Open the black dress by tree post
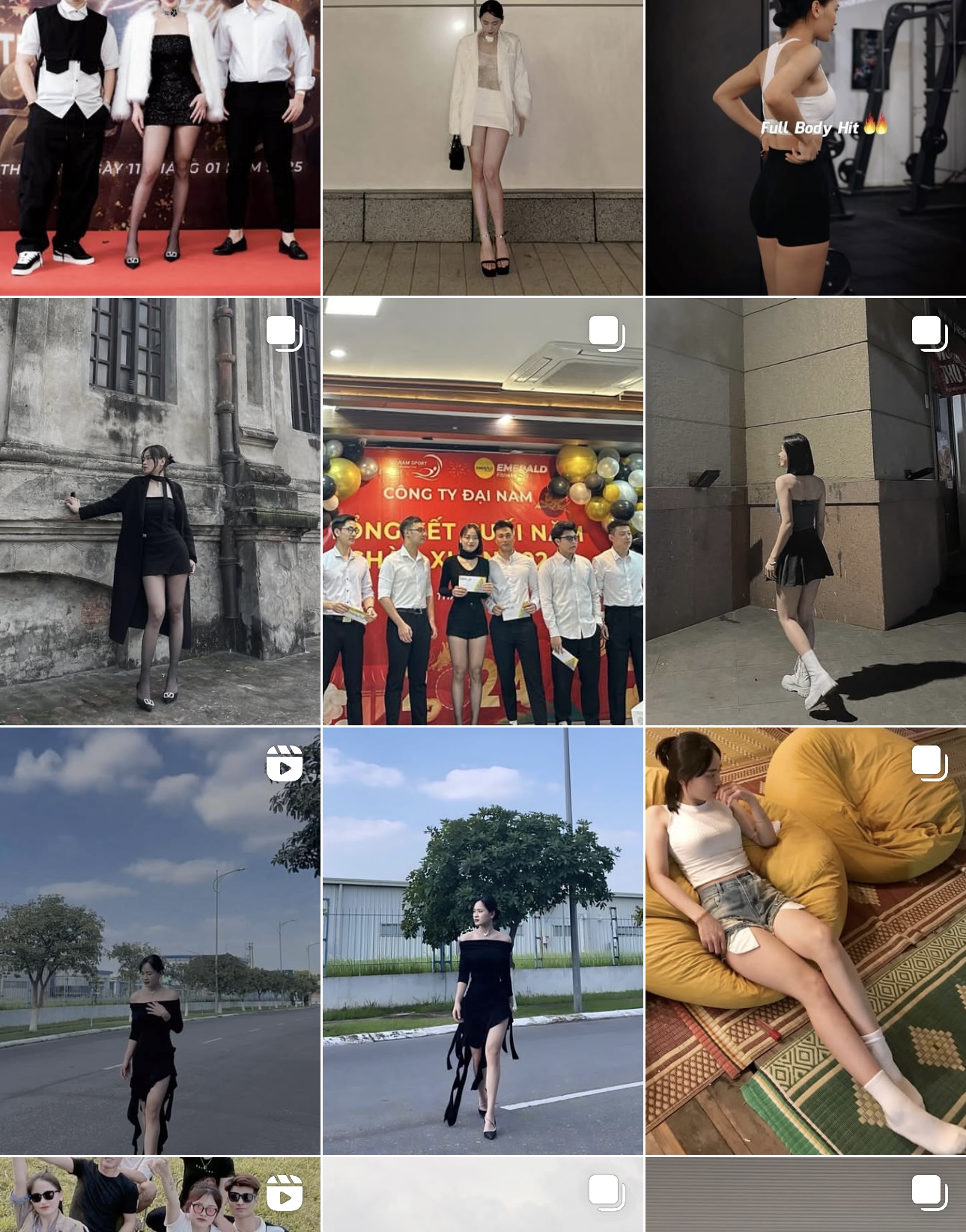966x1232 pixels. click(x=483, y=941)
